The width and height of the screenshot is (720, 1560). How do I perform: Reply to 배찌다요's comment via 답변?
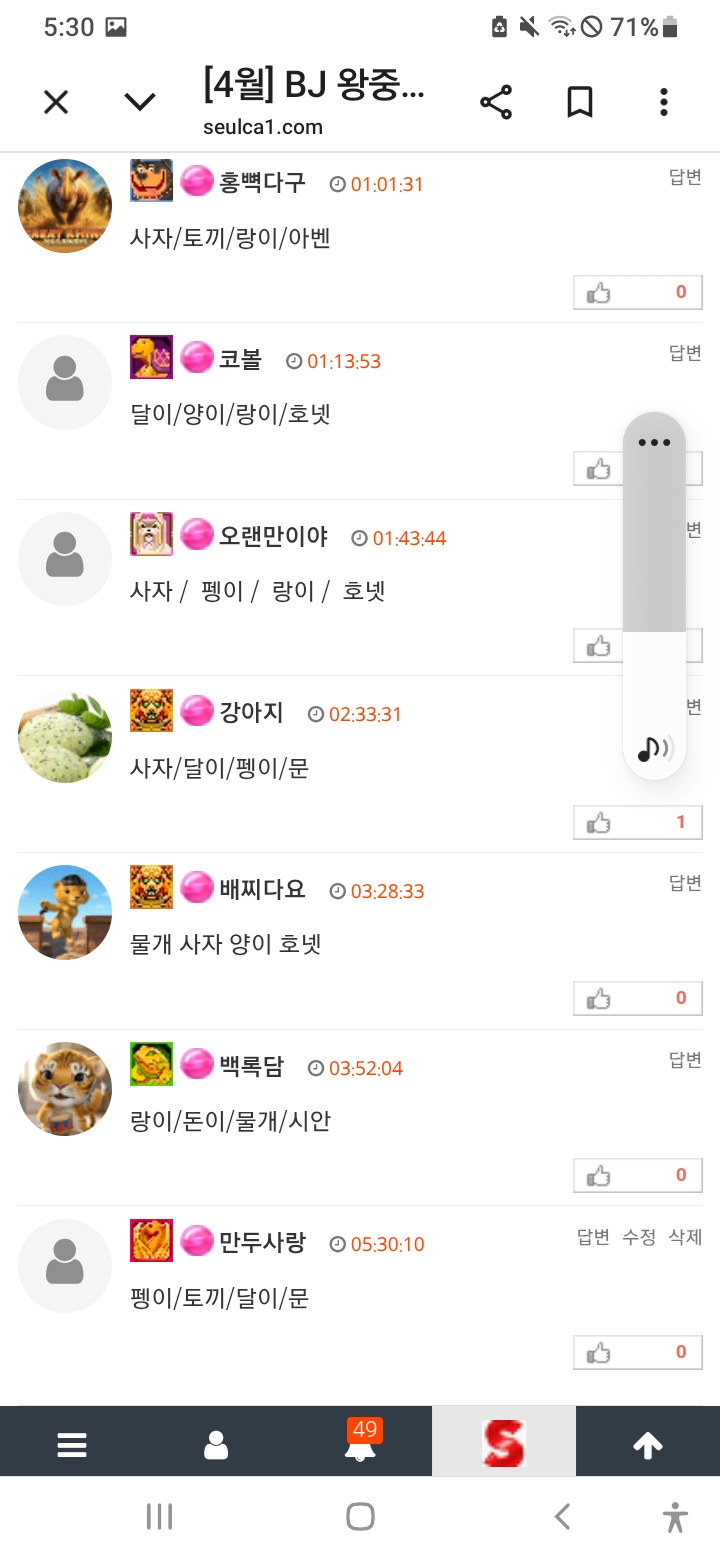pyautogui.click(x=685, y=883)
